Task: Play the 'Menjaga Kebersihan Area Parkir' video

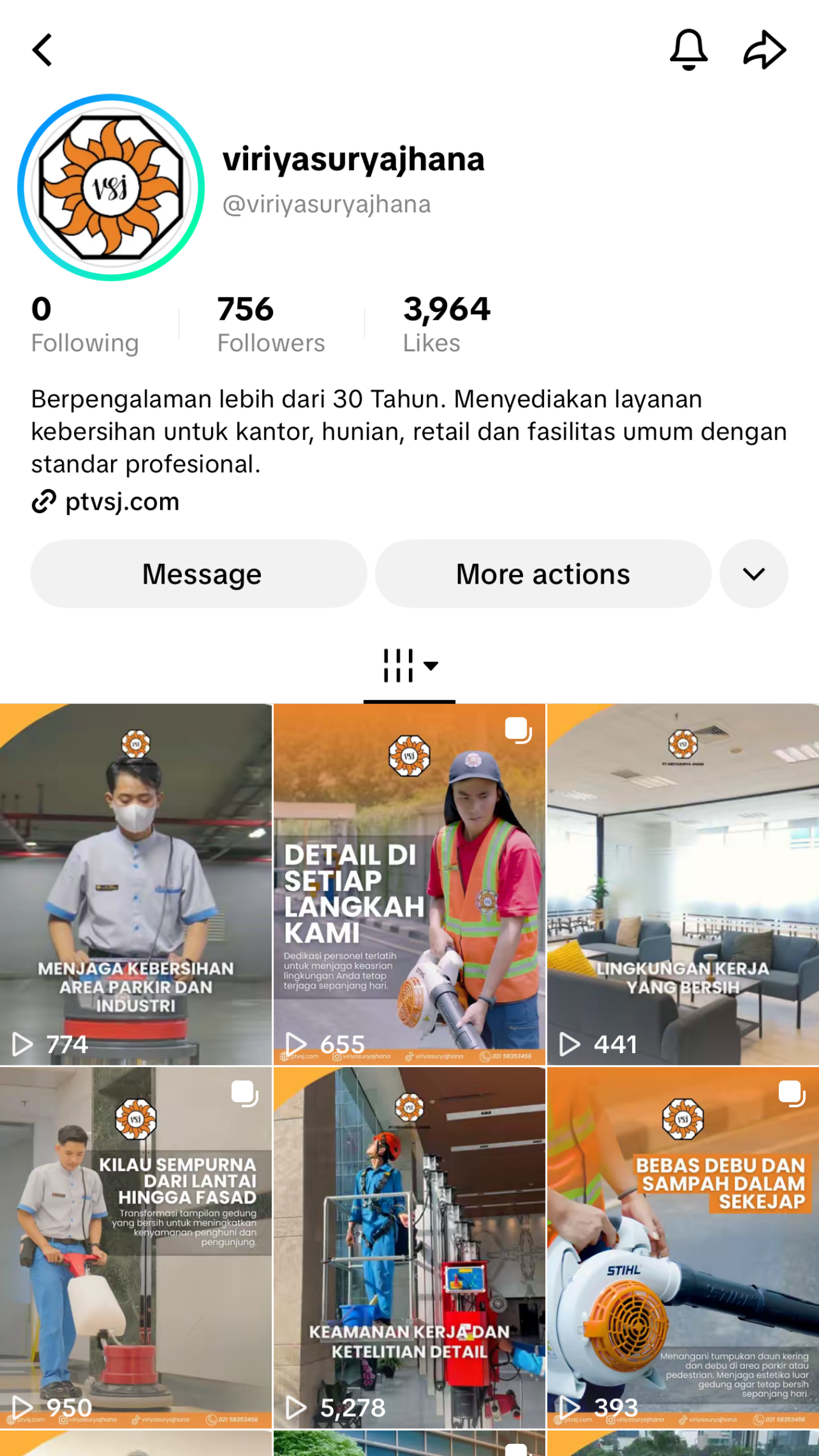Action: coord(136,884)
